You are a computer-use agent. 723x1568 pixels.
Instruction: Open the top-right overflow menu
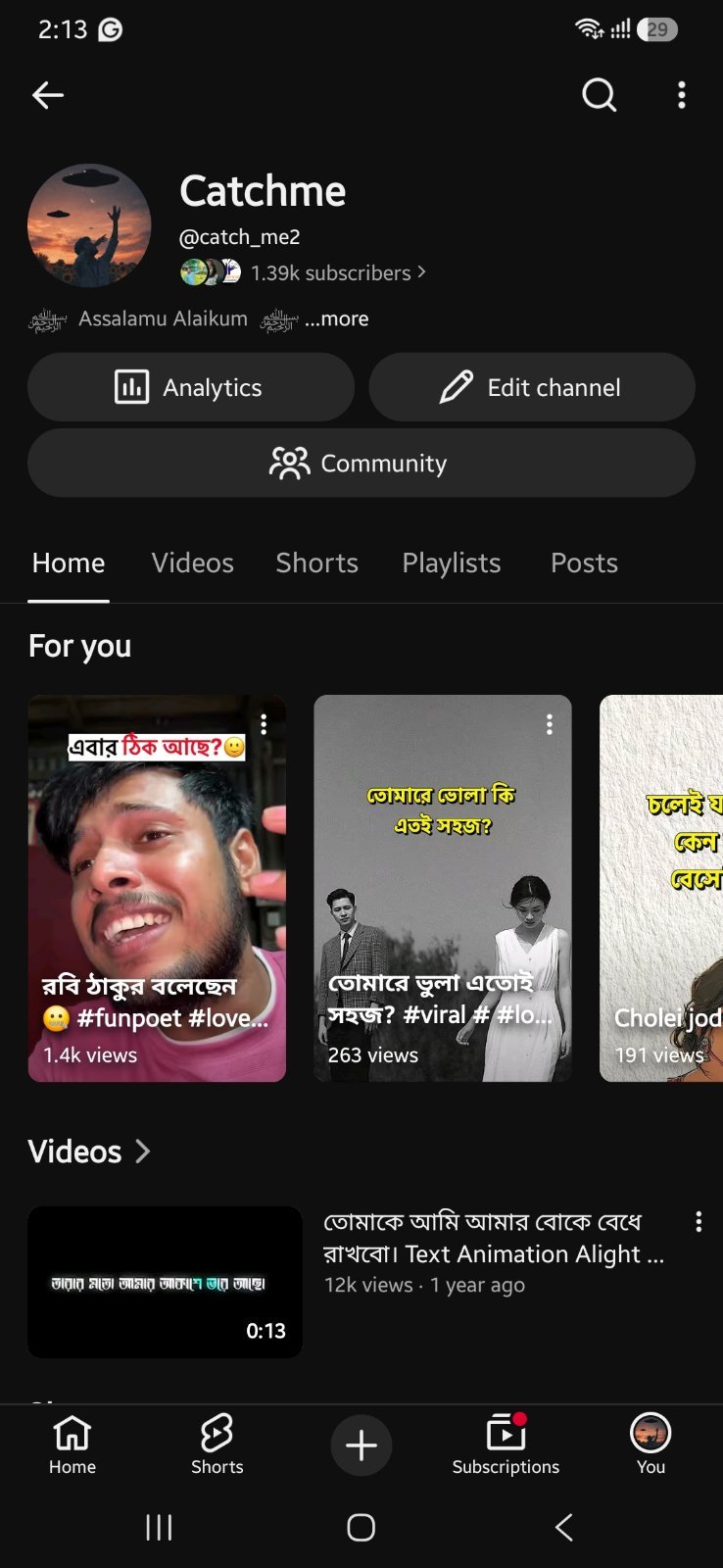pyautogui.click(x=682, y=95)
